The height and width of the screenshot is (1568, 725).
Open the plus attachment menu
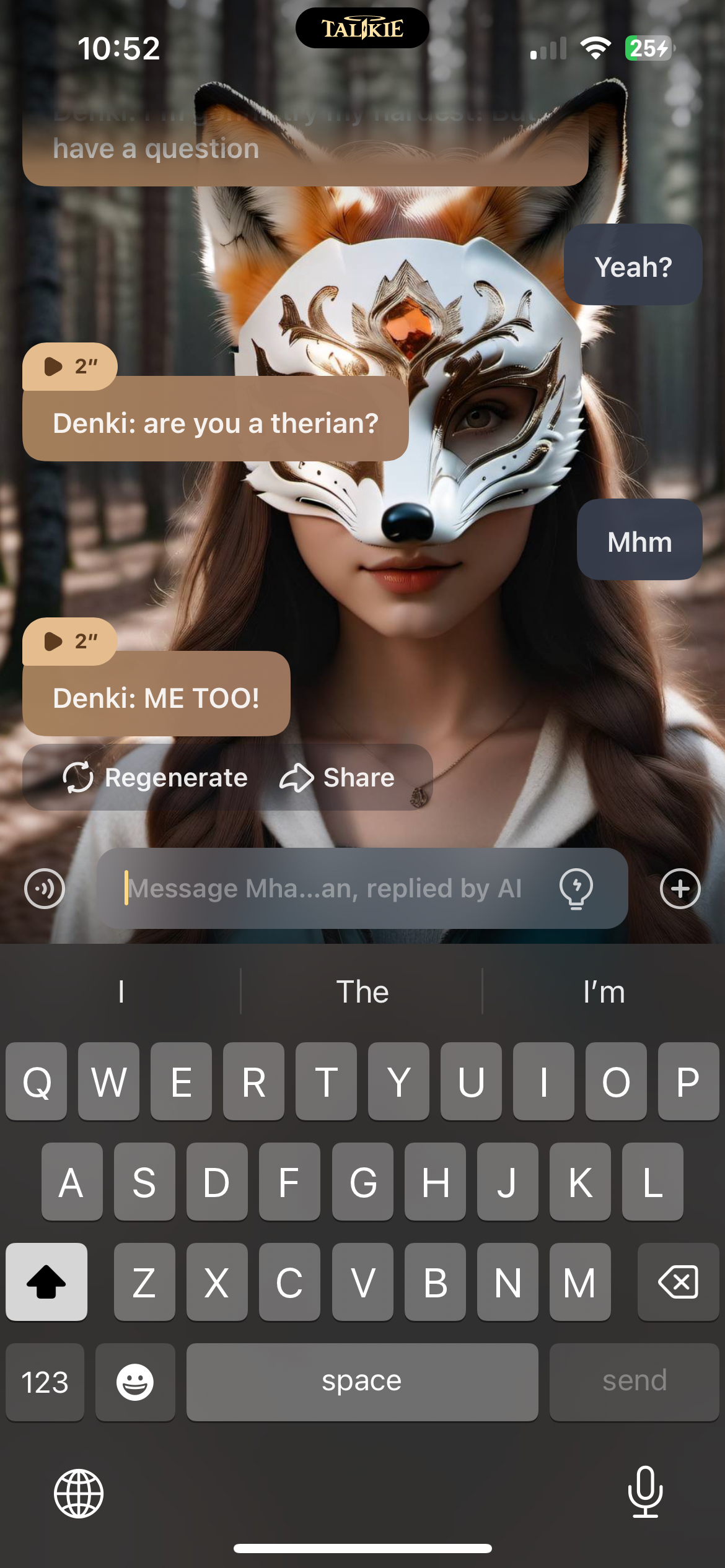click(x=680, y=889)
